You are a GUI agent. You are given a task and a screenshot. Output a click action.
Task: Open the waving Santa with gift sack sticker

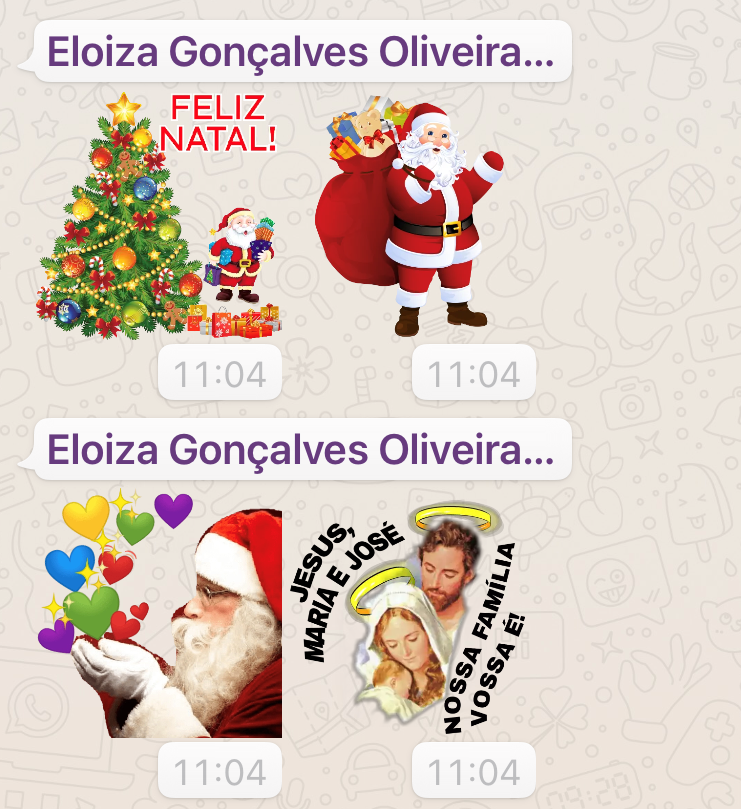(412, 215)
